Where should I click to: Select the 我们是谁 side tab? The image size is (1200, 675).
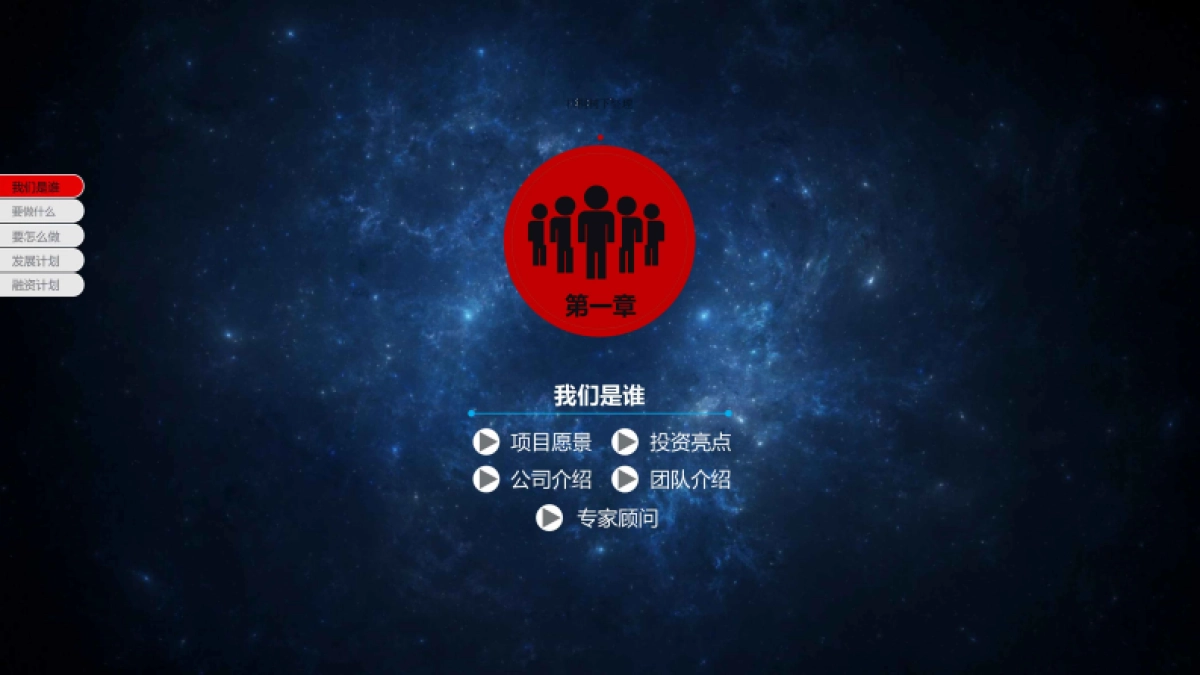40,187
